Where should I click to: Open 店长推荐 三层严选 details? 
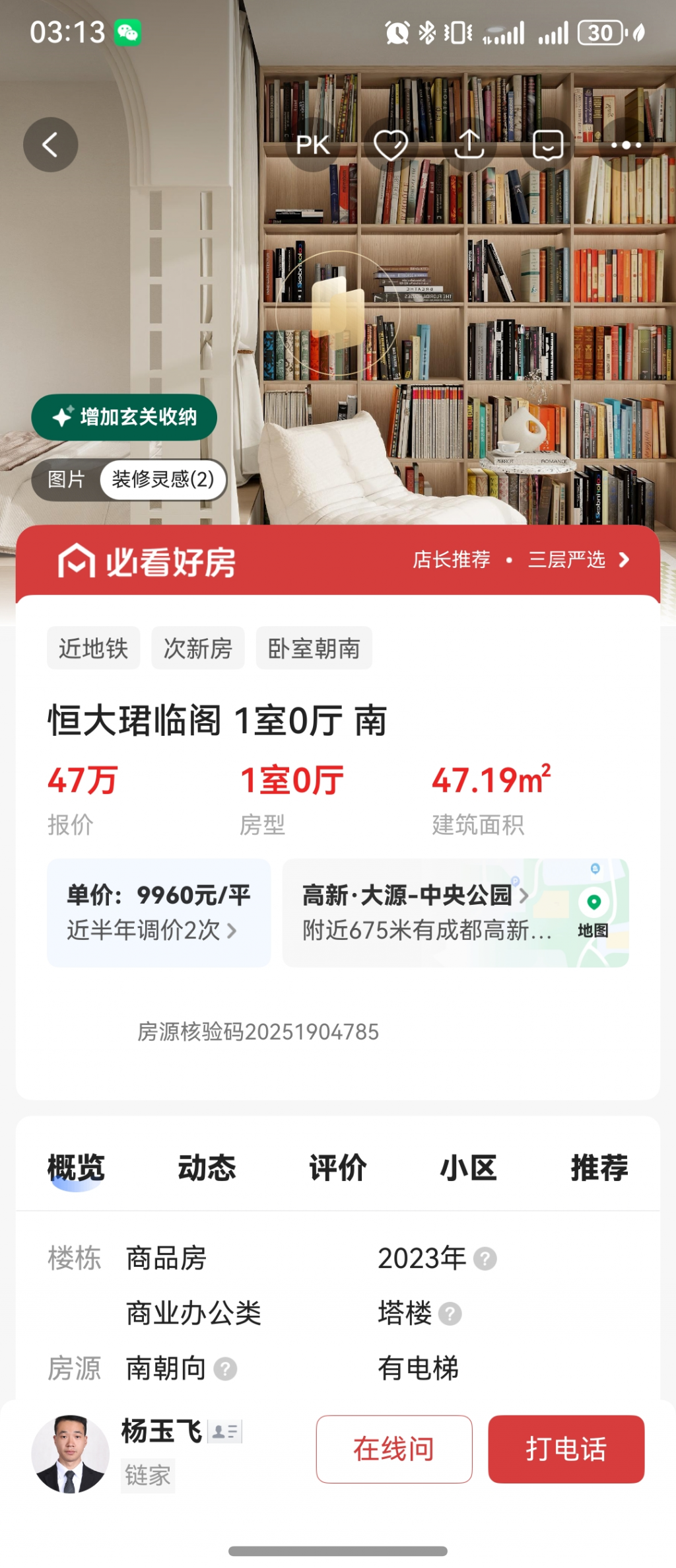[520, 560]
